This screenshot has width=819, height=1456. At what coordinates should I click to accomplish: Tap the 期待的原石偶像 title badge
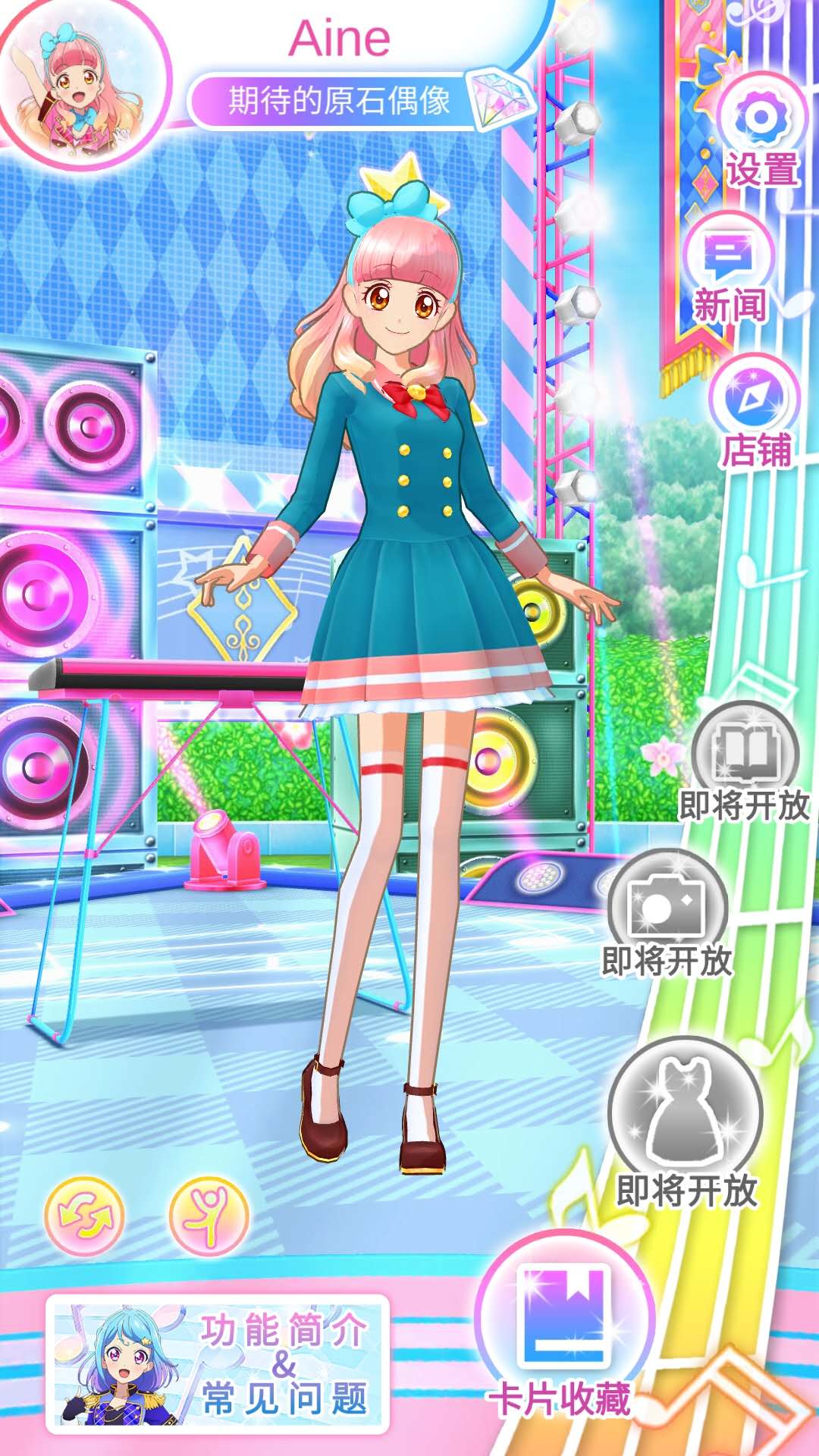(341, 101)
